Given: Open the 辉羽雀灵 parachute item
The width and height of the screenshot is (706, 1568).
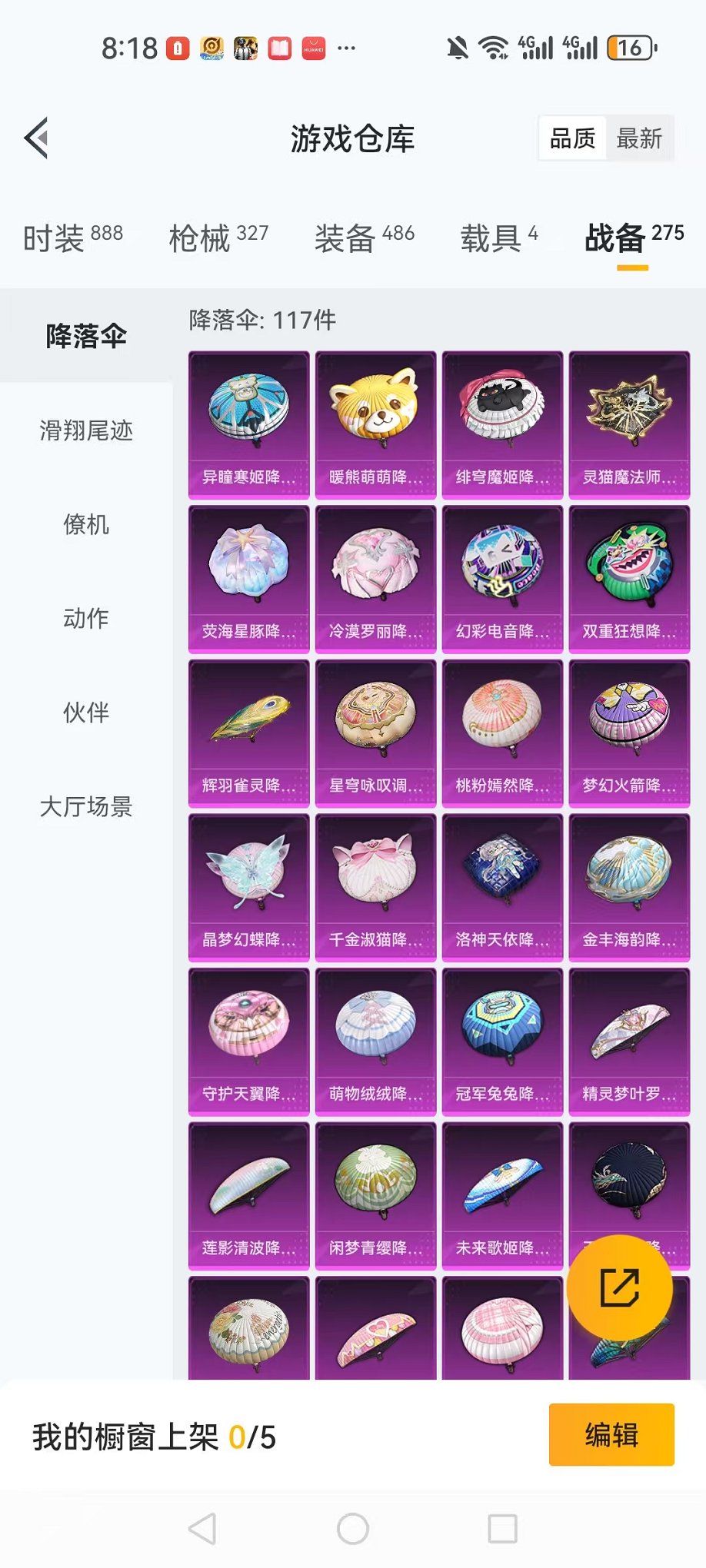Looking at the screenshot, I should [248, 733].
